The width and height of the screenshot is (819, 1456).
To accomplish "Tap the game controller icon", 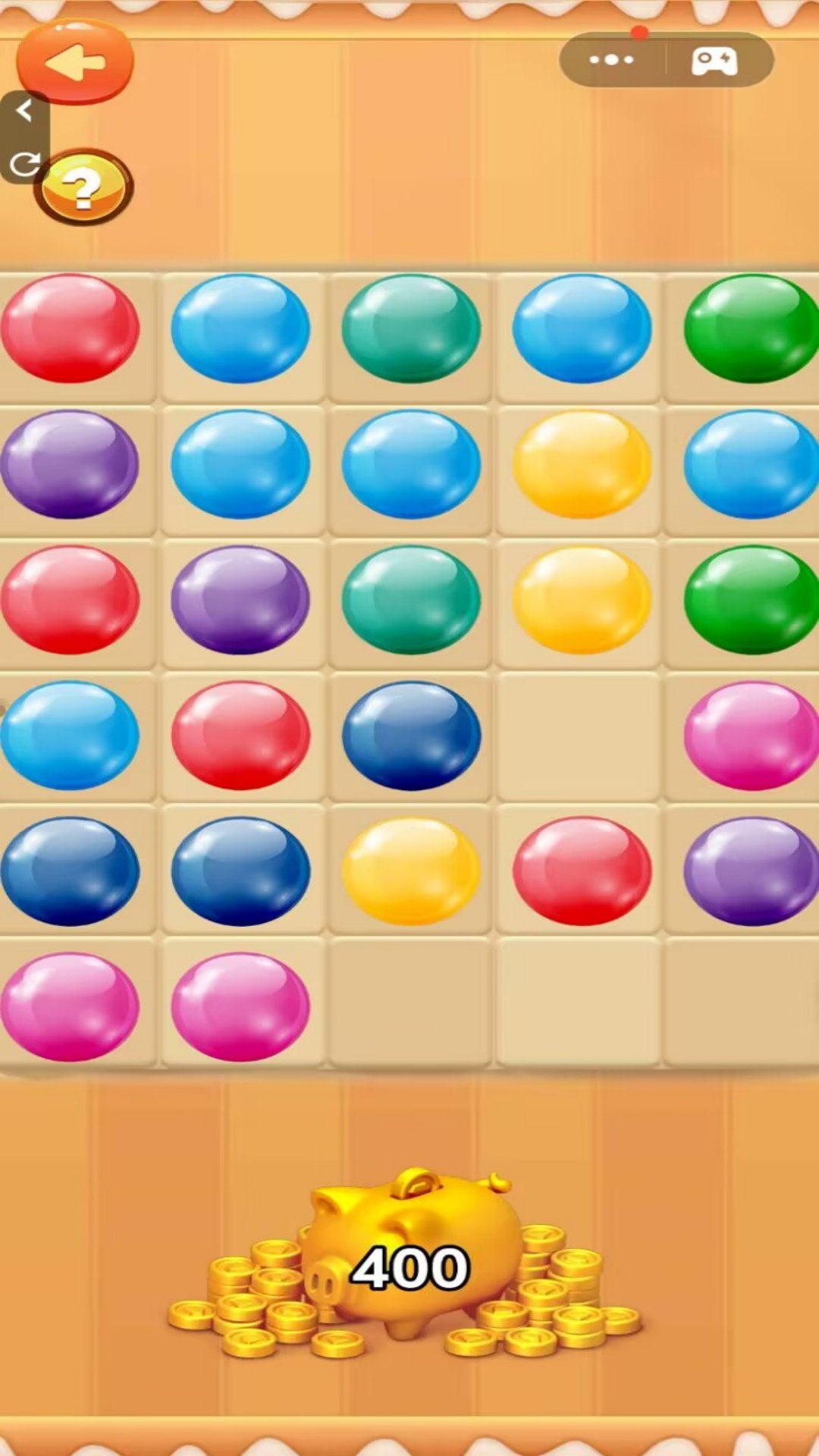I will pyautogui.click(x=714, y=61).
